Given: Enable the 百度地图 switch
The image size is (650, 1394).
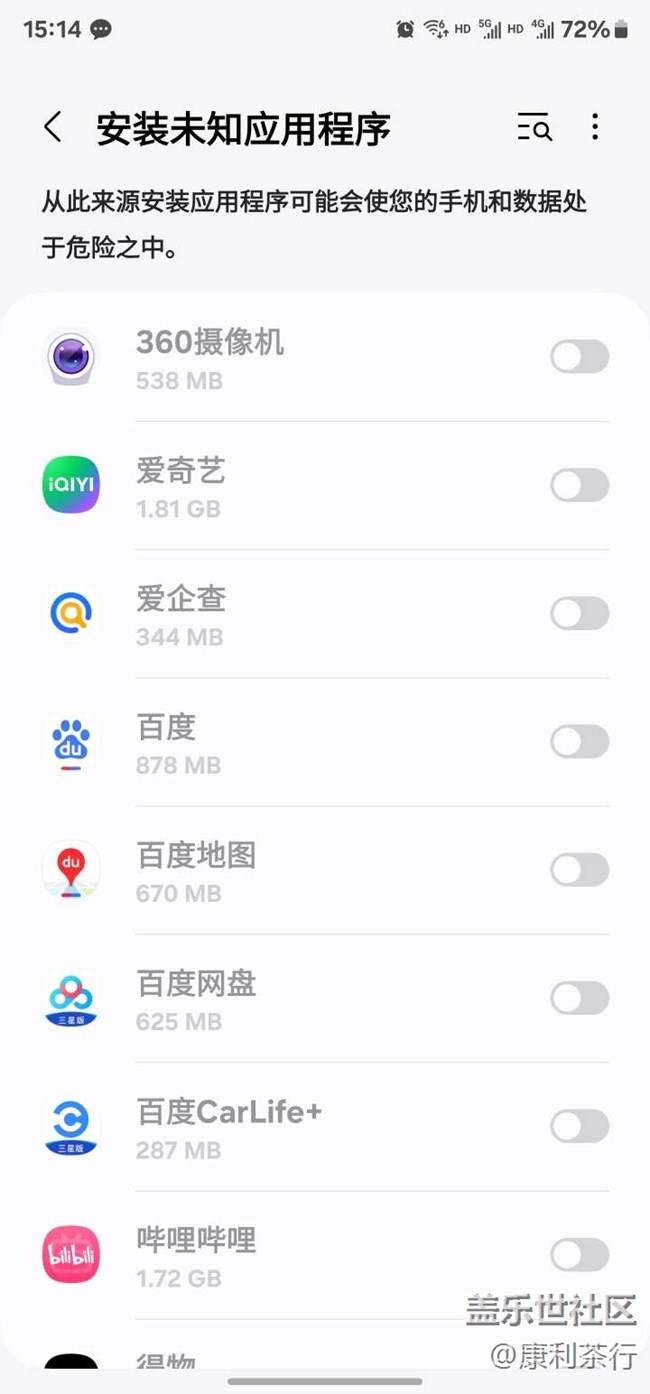Looking at the screenshot, I should coord(579,870).
